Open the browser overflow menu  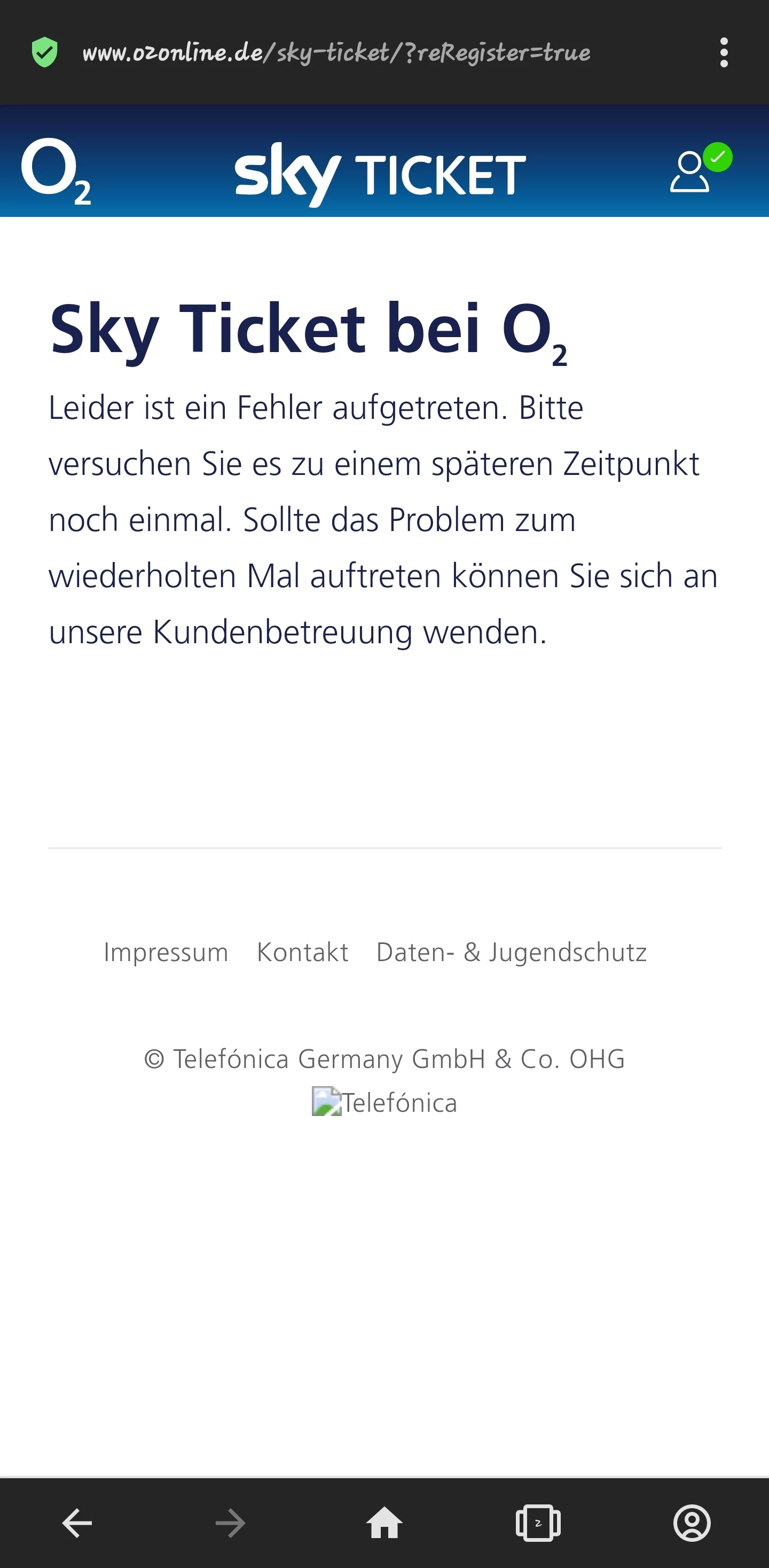[724, 52]
